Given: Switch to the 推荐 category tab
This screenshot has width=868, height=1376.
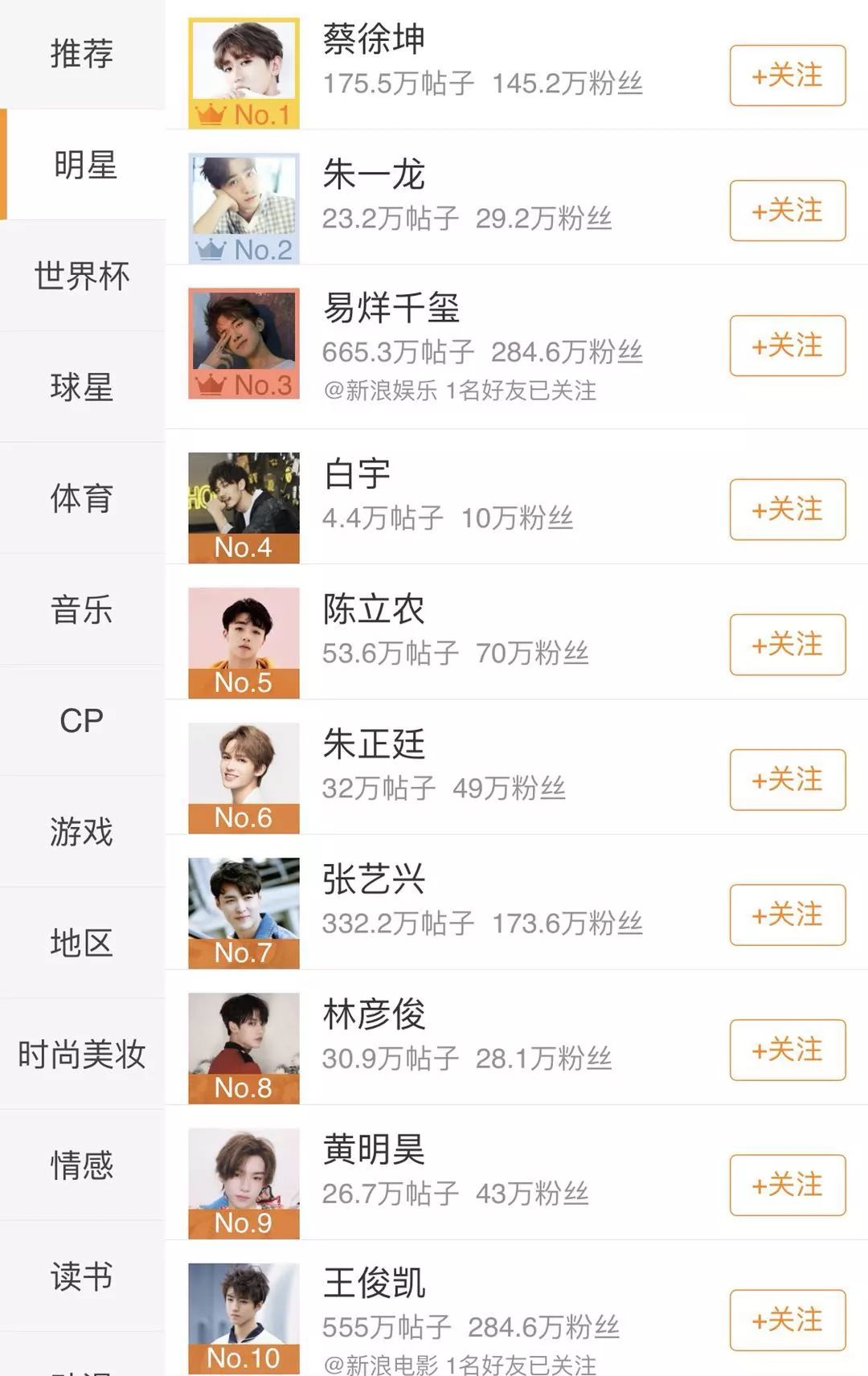Looking at the screenshot, I should pos(82,54).
